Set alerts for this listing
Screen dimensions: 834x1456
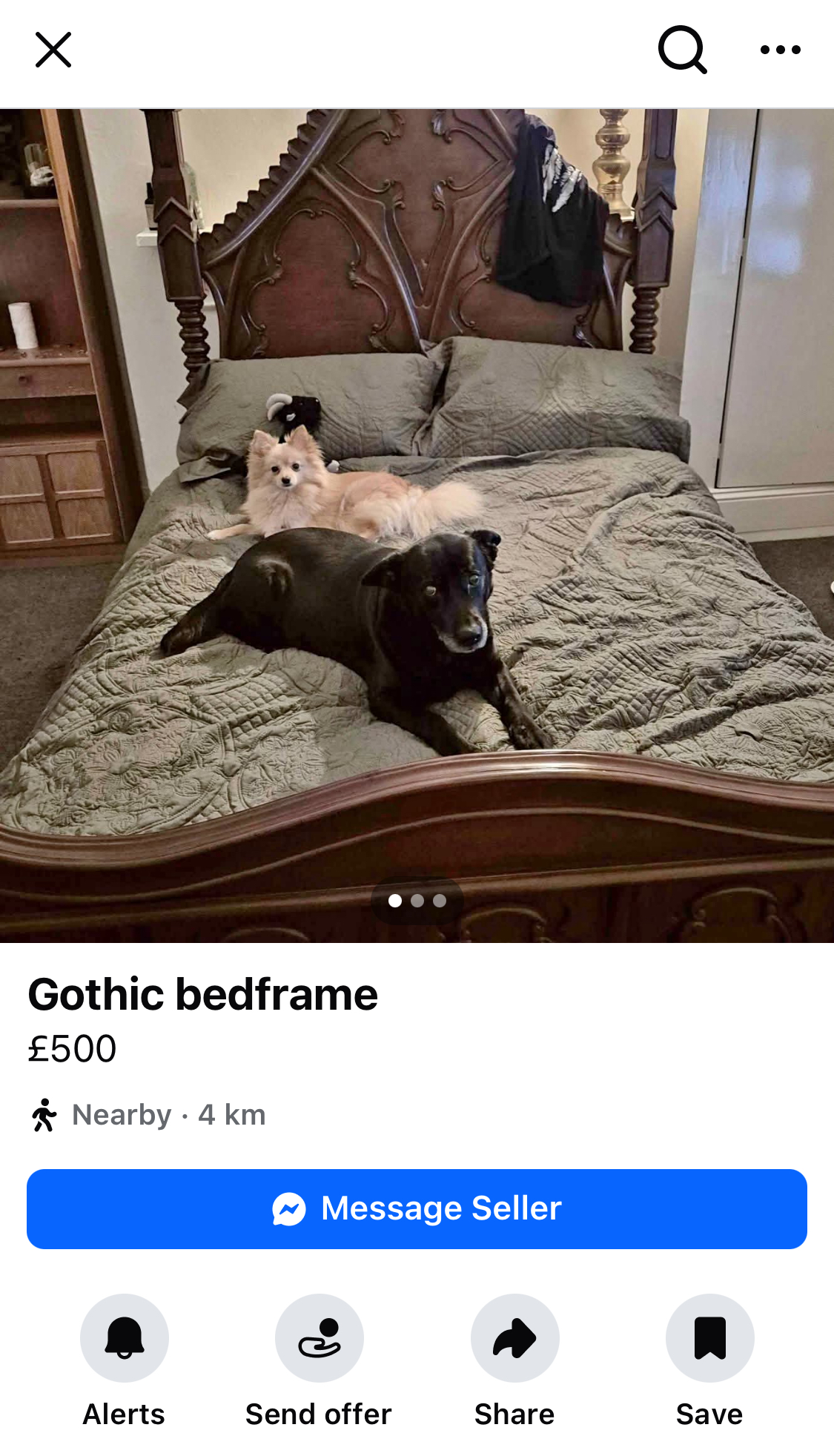pos(124,1337)
